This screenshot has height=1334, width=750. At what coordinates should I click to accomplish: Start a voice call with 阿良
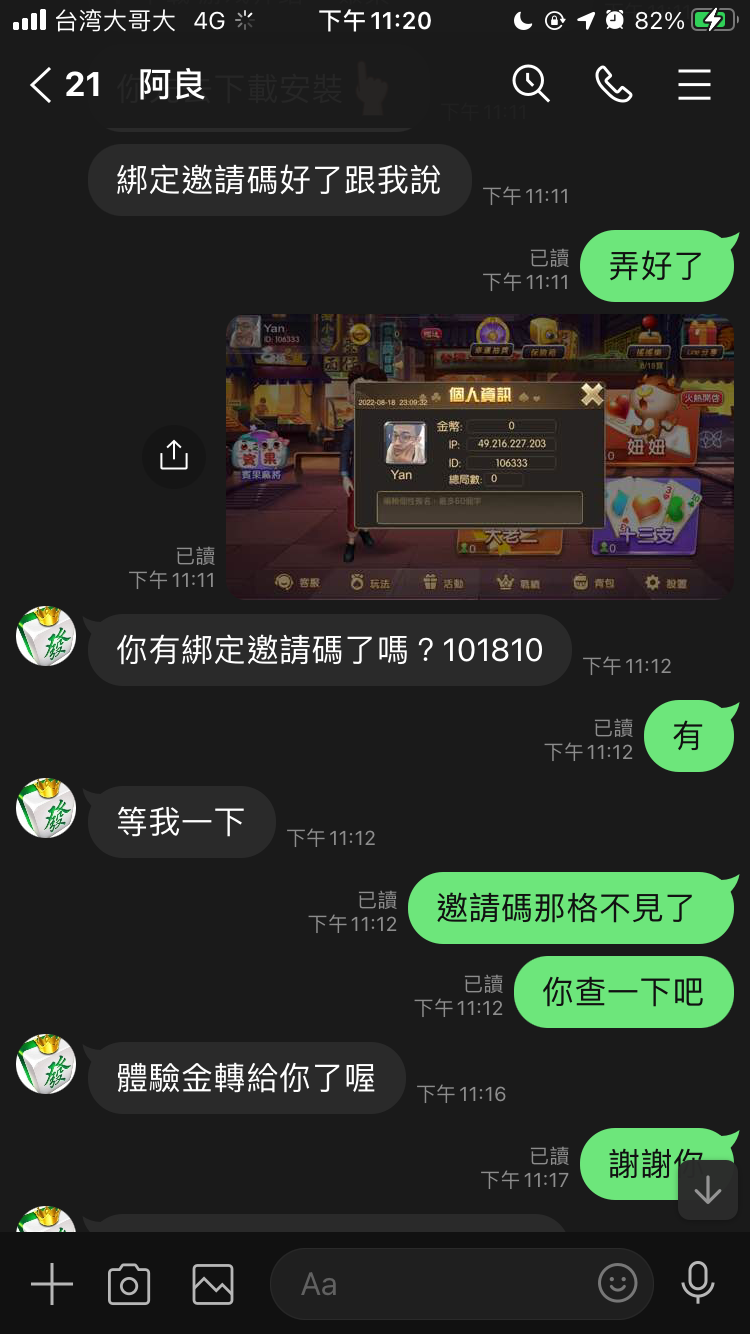click(613, 85)
